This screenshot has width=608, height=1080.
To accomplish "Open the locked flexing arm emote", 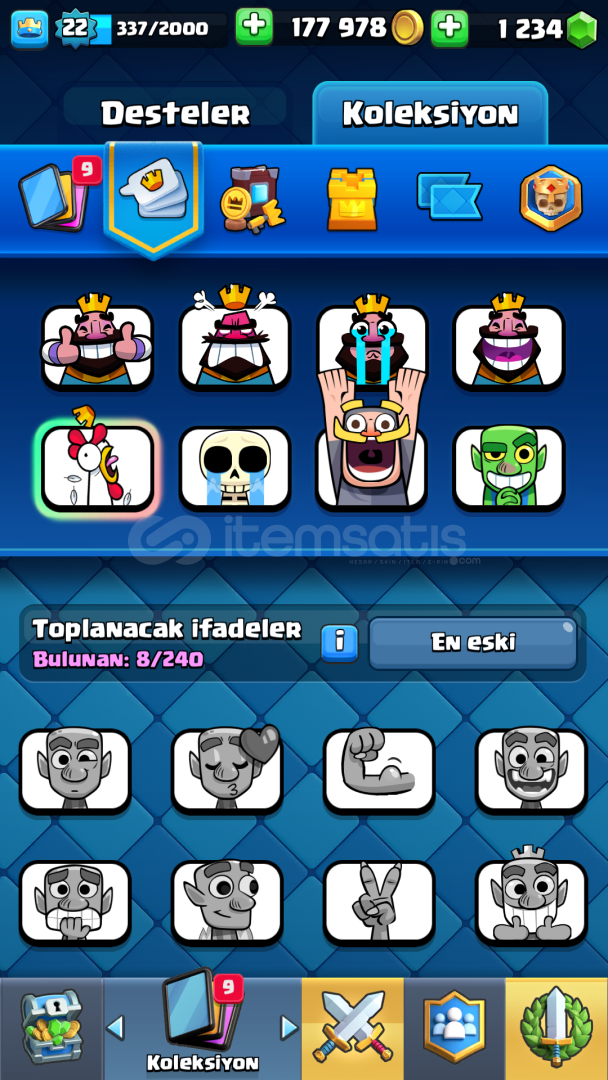I will 379,770.
